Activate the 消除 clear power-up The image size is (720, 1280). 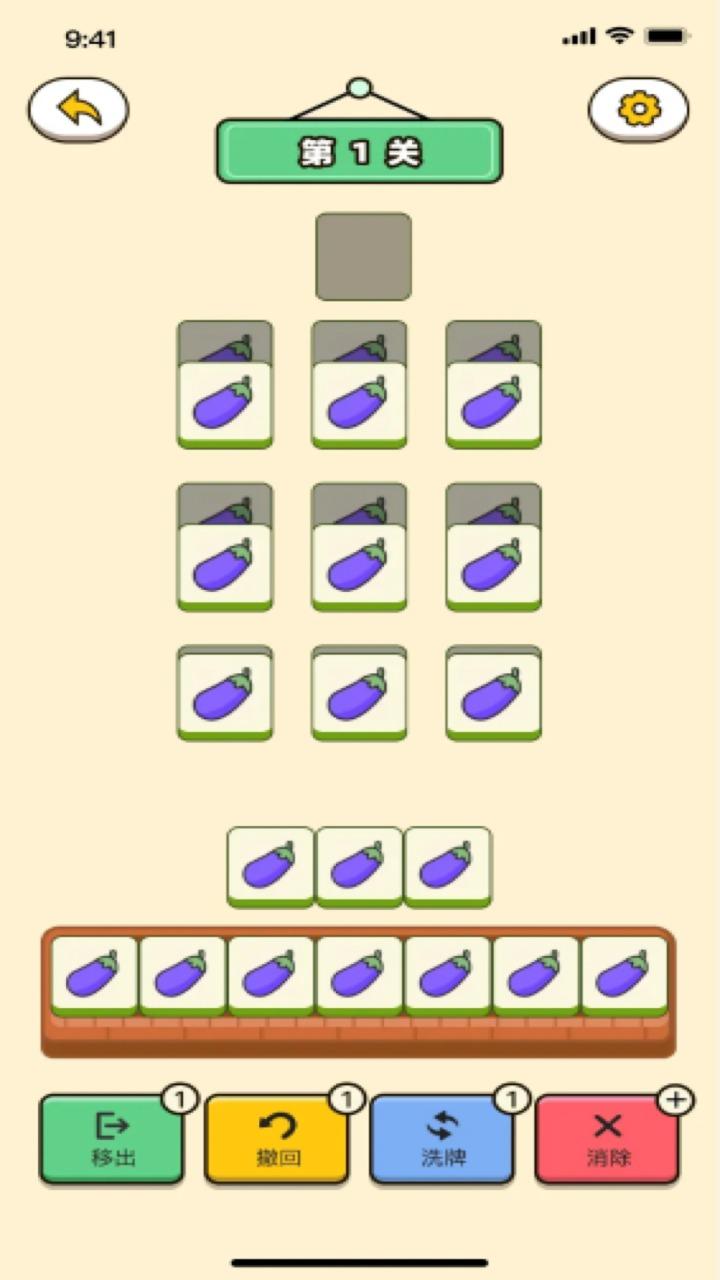tap(607, 1139)
